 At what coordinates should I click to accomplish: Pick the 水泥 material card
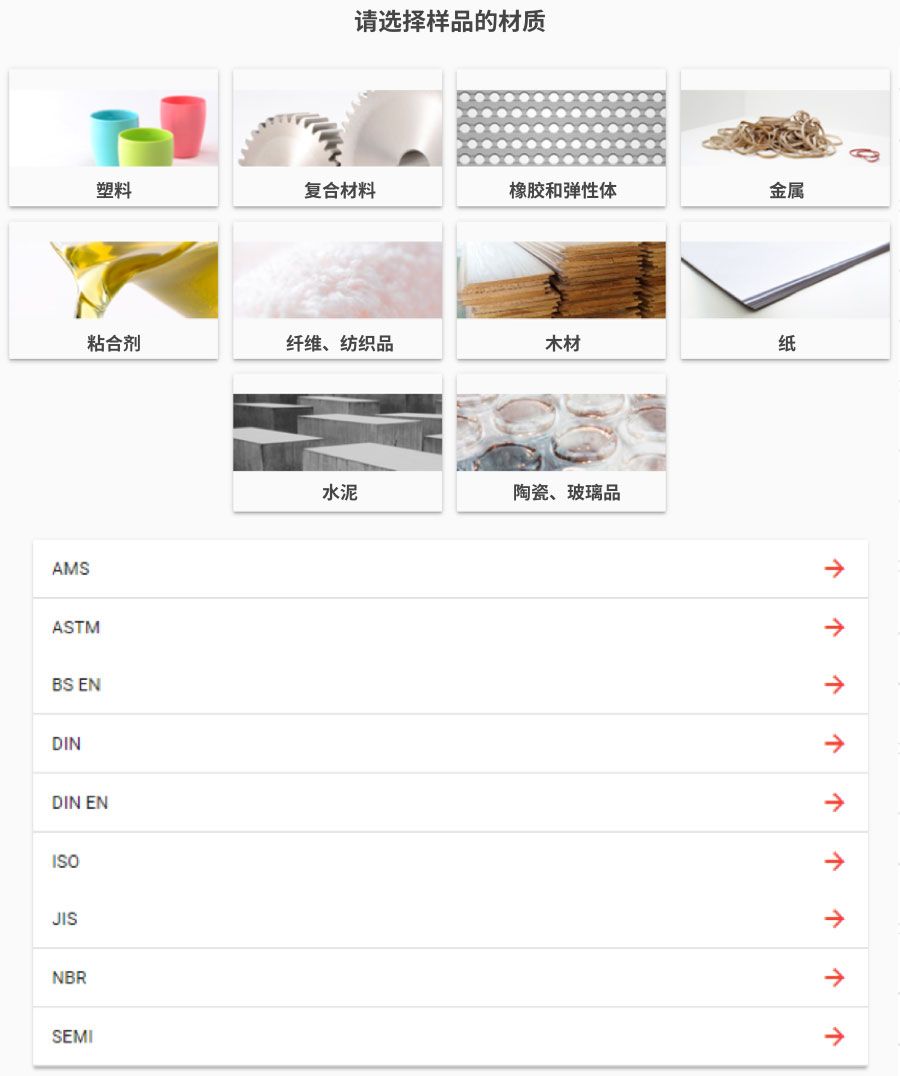pyautogui.click(x=337, y=442)
